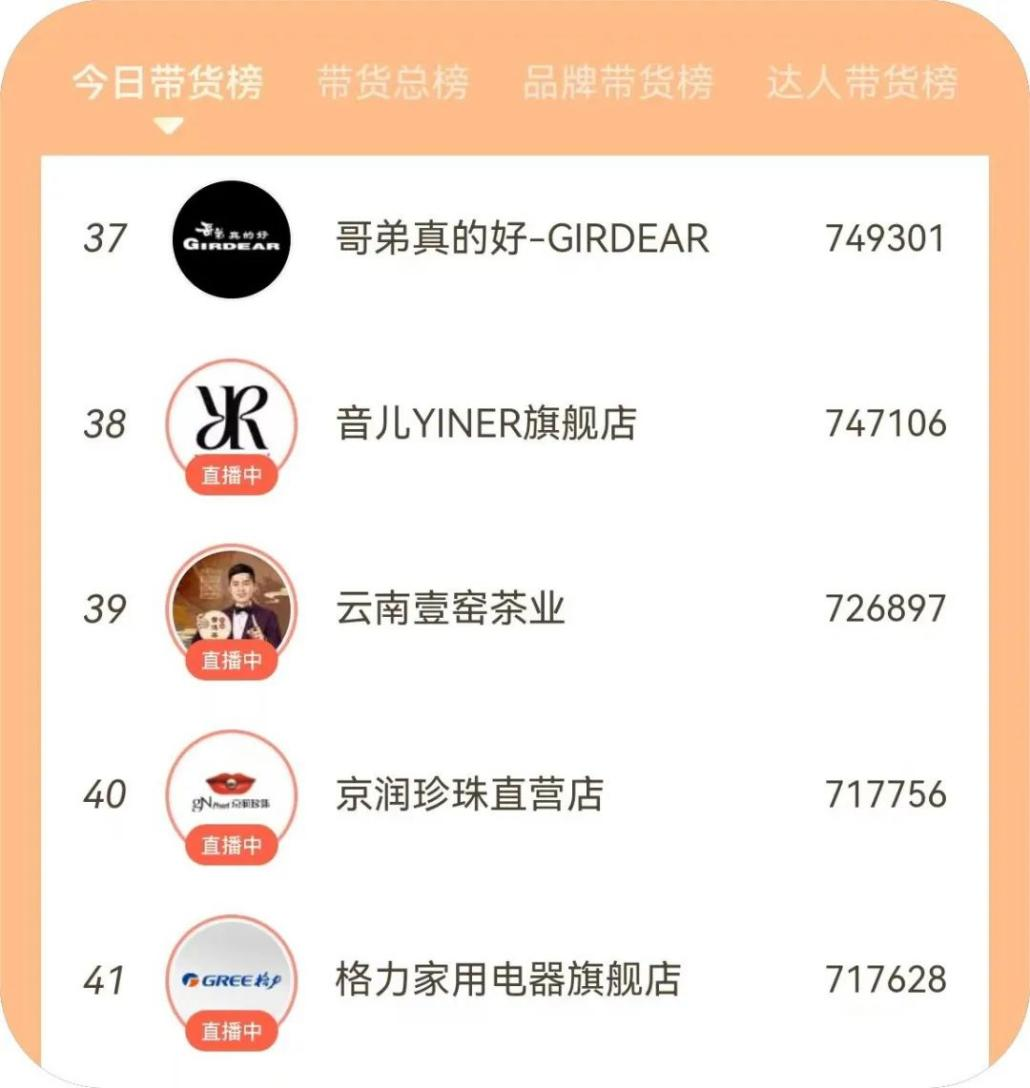Select the 今日带货榜 tab
This screenshot has width=1030, height=1088.
click(x=168, y=84)
